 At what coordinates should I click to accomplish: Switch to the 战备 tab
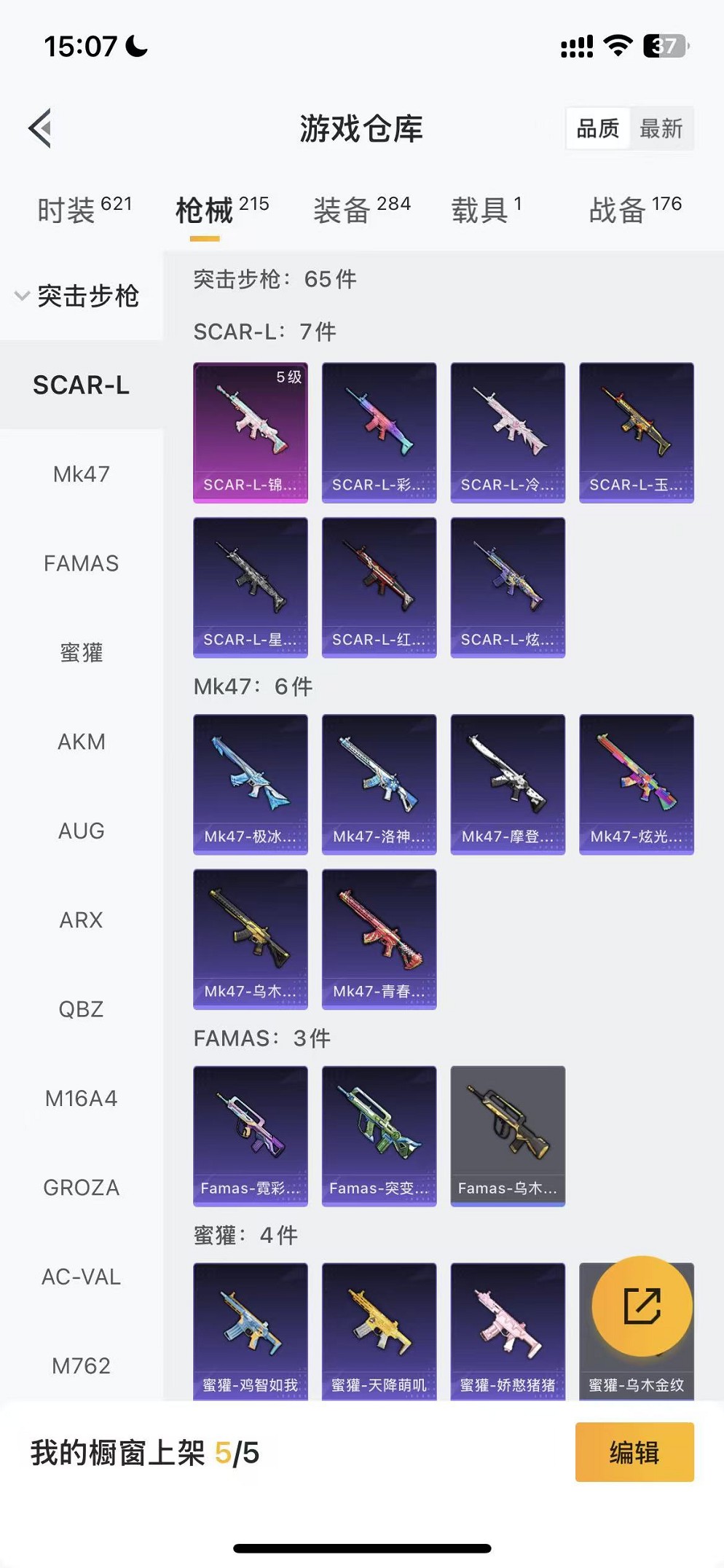[634, 210]
